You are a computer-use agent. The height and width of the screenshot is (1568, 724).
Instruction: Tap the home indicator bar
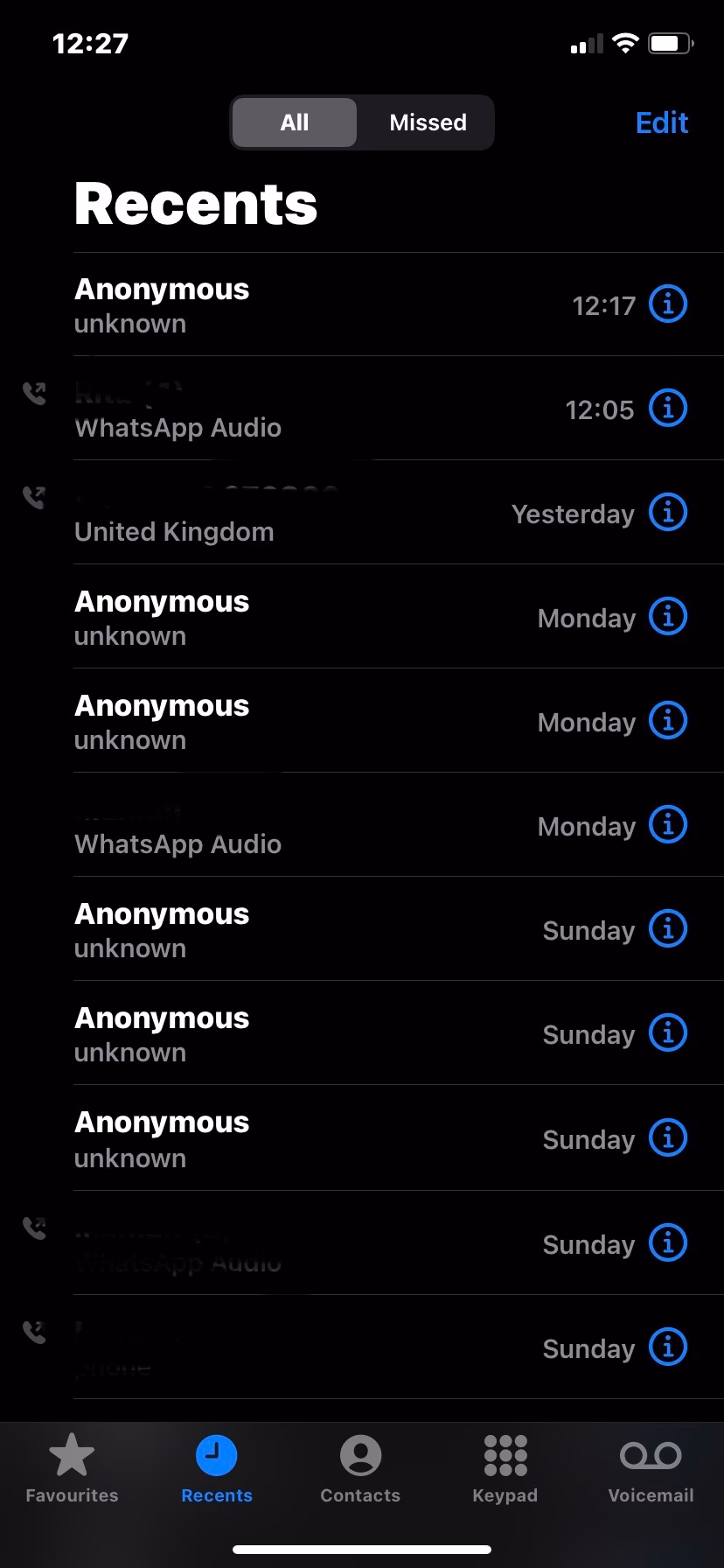(x=362, y=1547)
